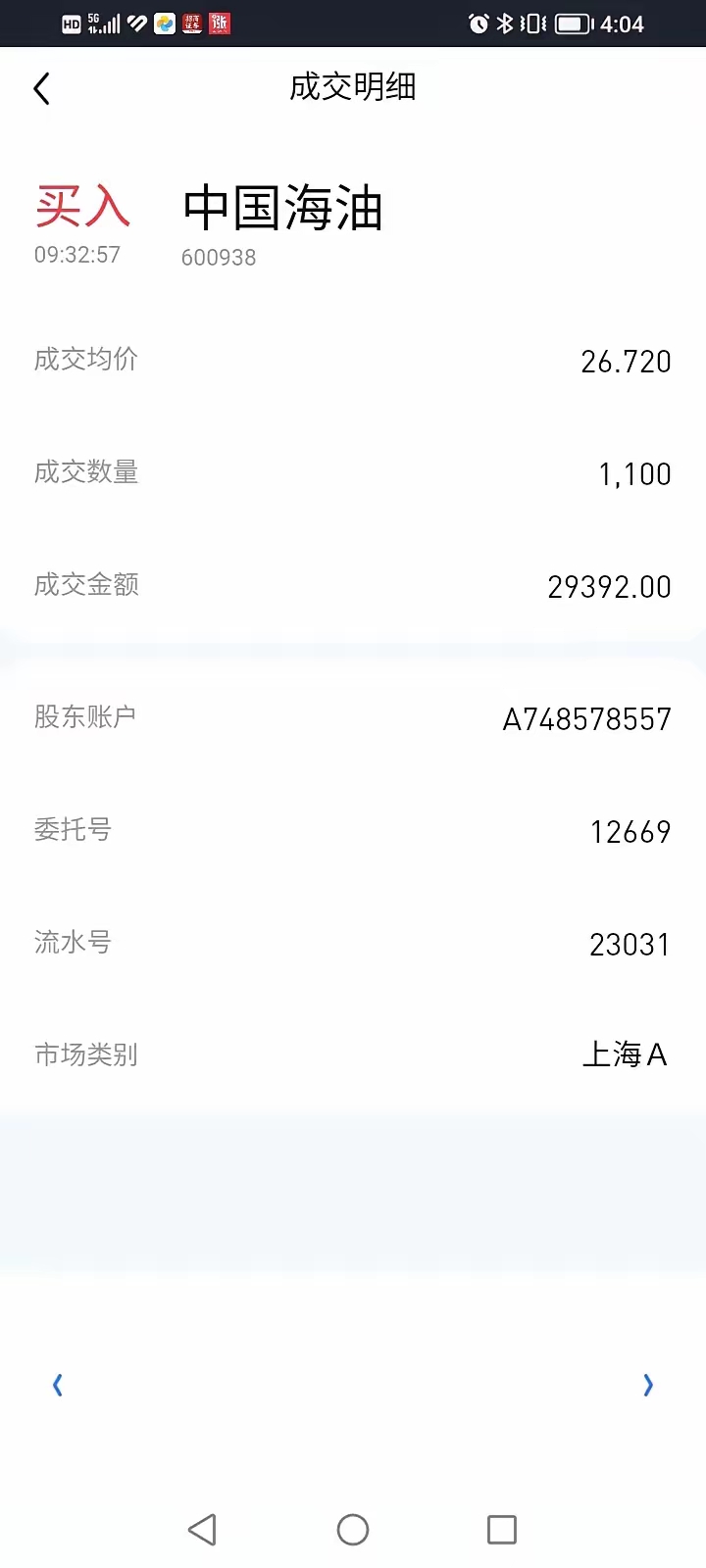Tap the back arrow beside 成交明细 title
The image size is (706, 1568).
[x=41, y=87]
